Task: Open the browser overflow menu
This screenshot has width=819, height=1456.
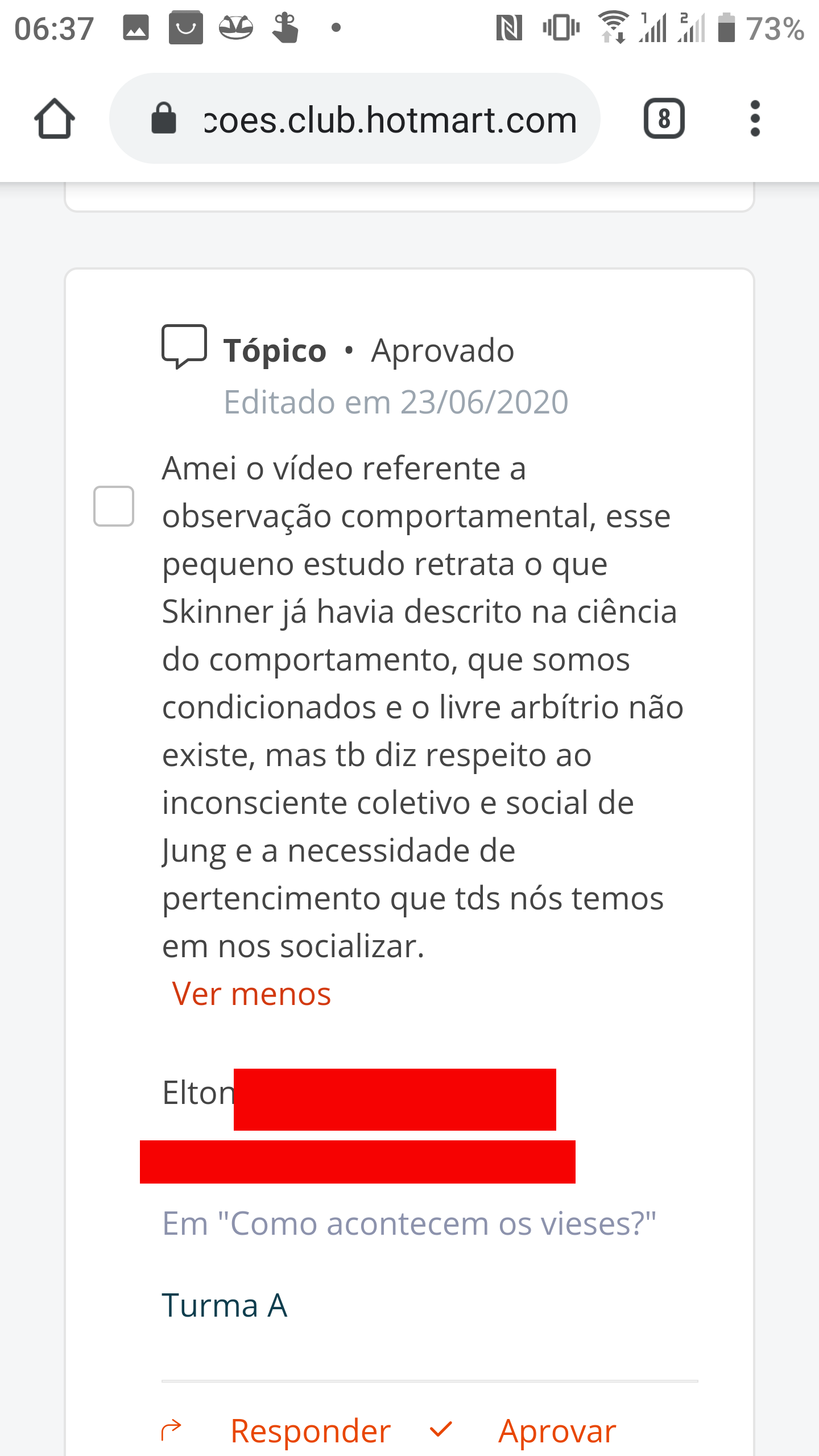Action: (x=755, y=119)
